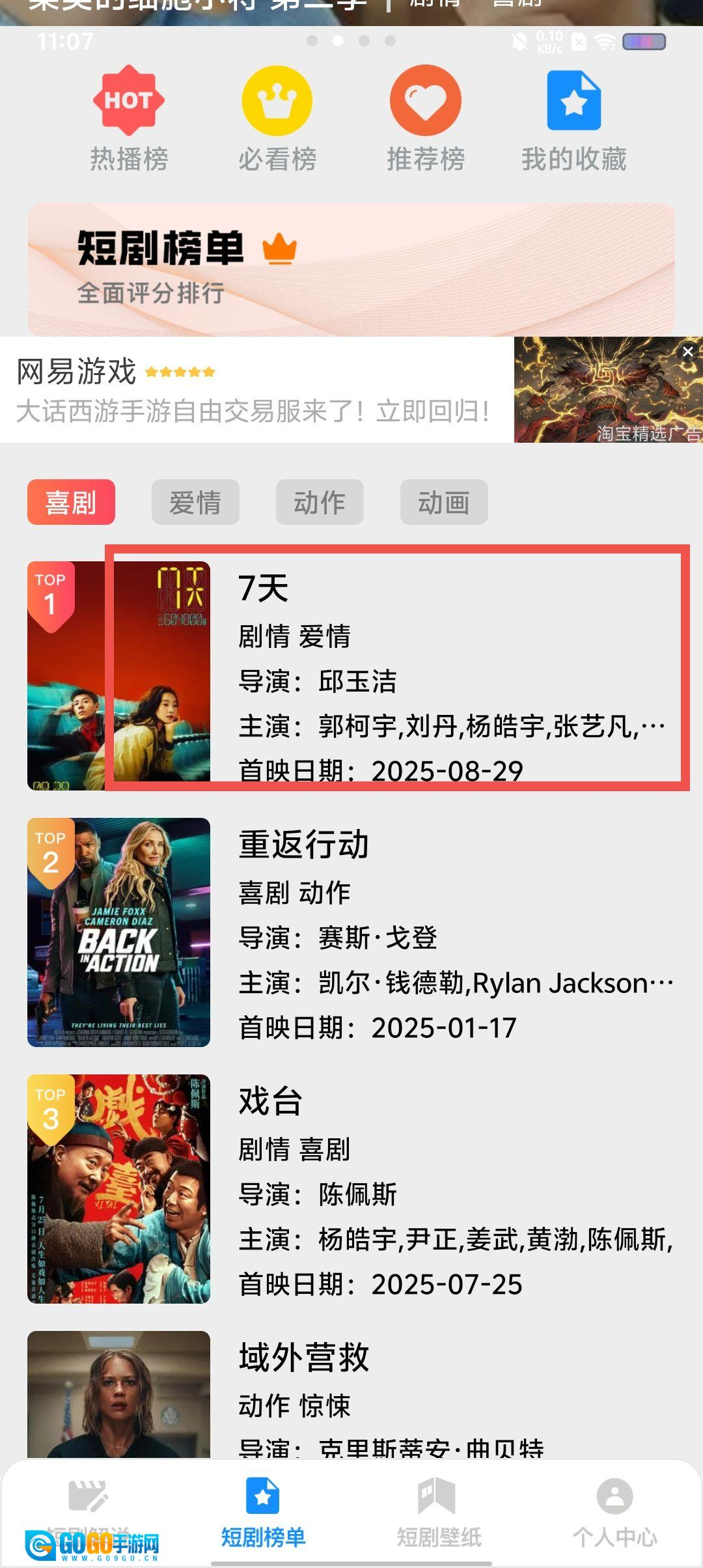Viewport: 703px width, 1568px height.
Task: Go to the 短剧壁纸 tab
Action: (439, 1512)
